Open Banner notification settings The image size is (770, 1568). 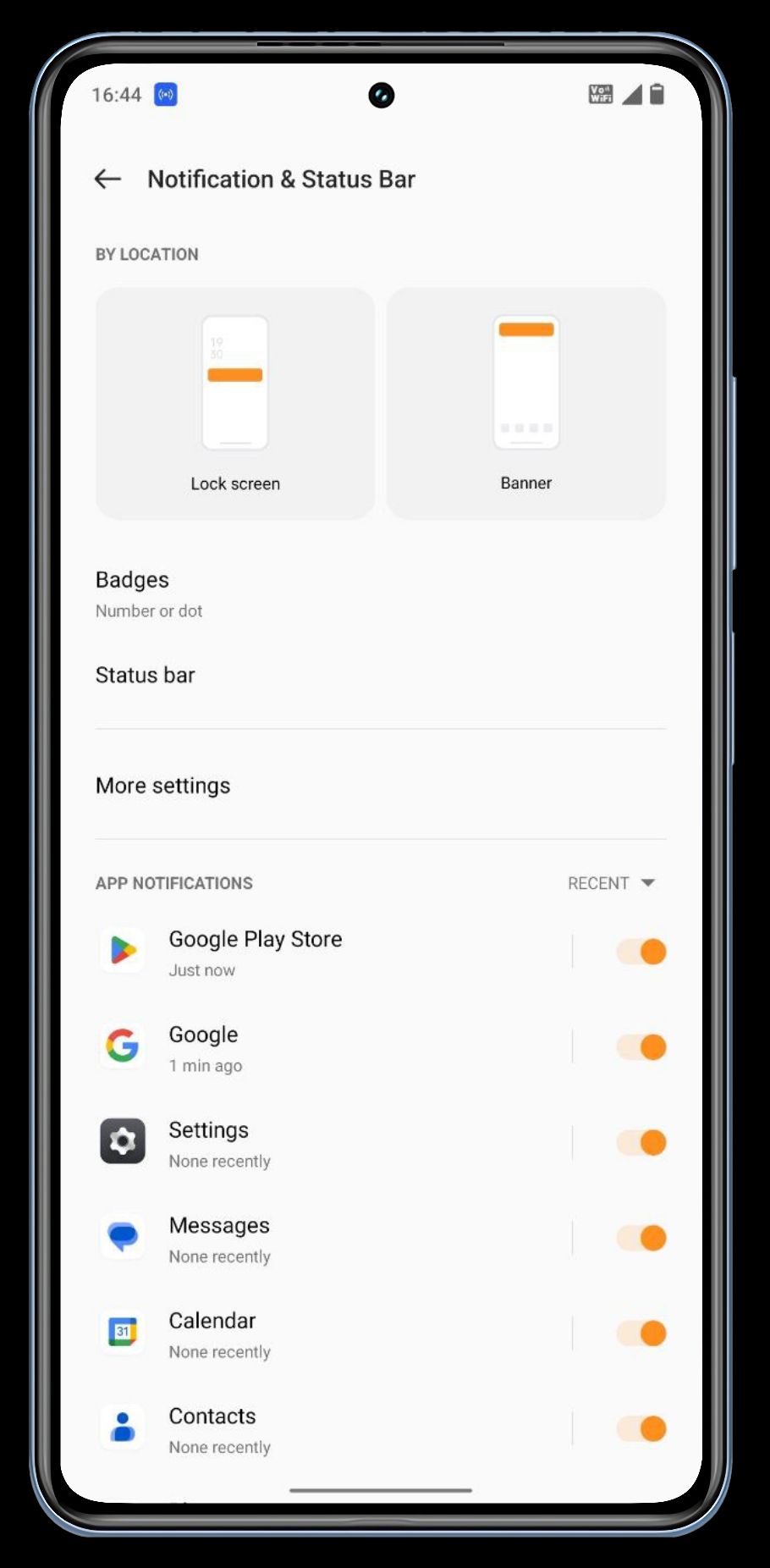525,404
